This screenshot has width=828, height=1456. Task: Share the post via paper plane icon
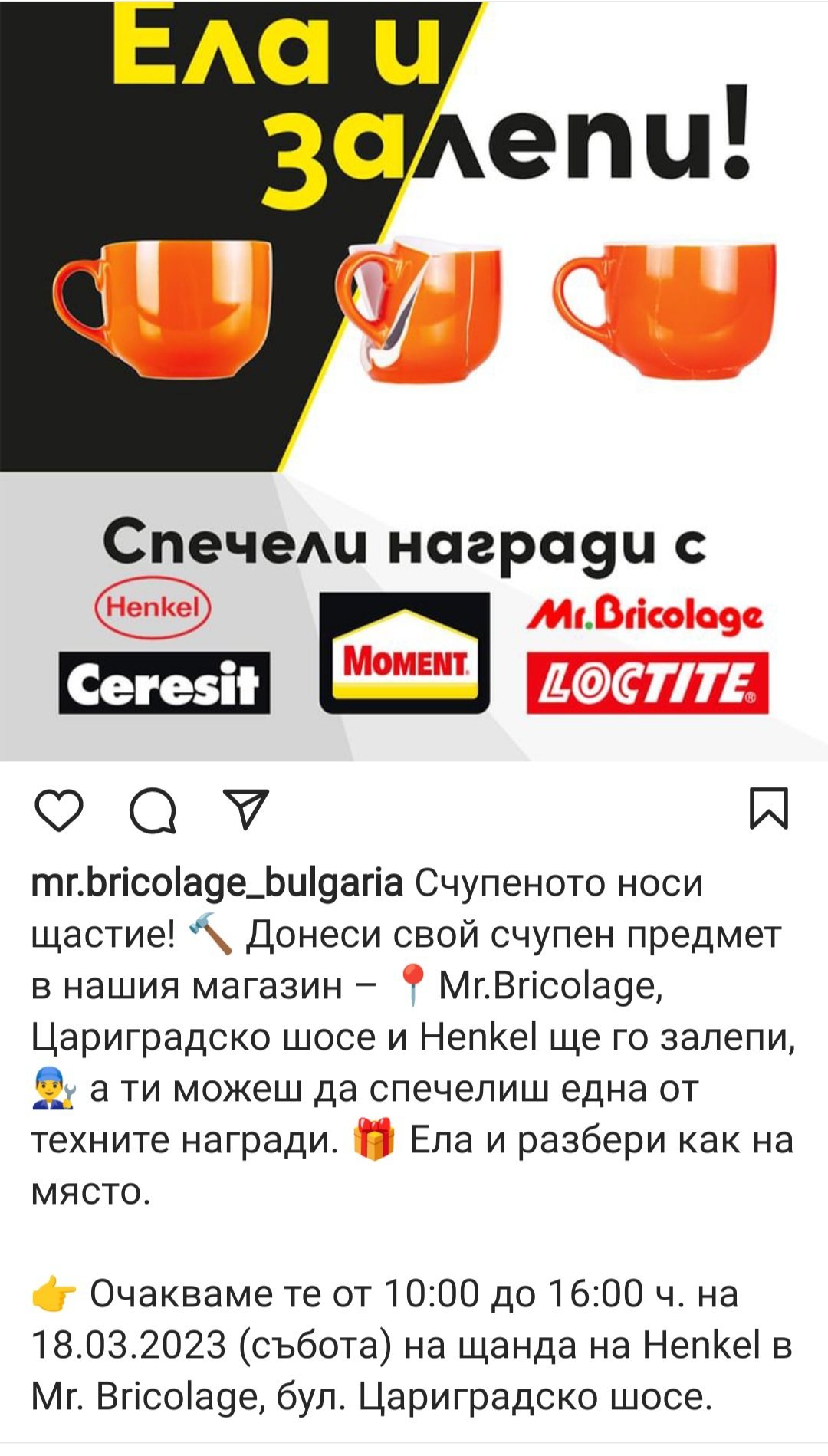(x=245, y=810)
